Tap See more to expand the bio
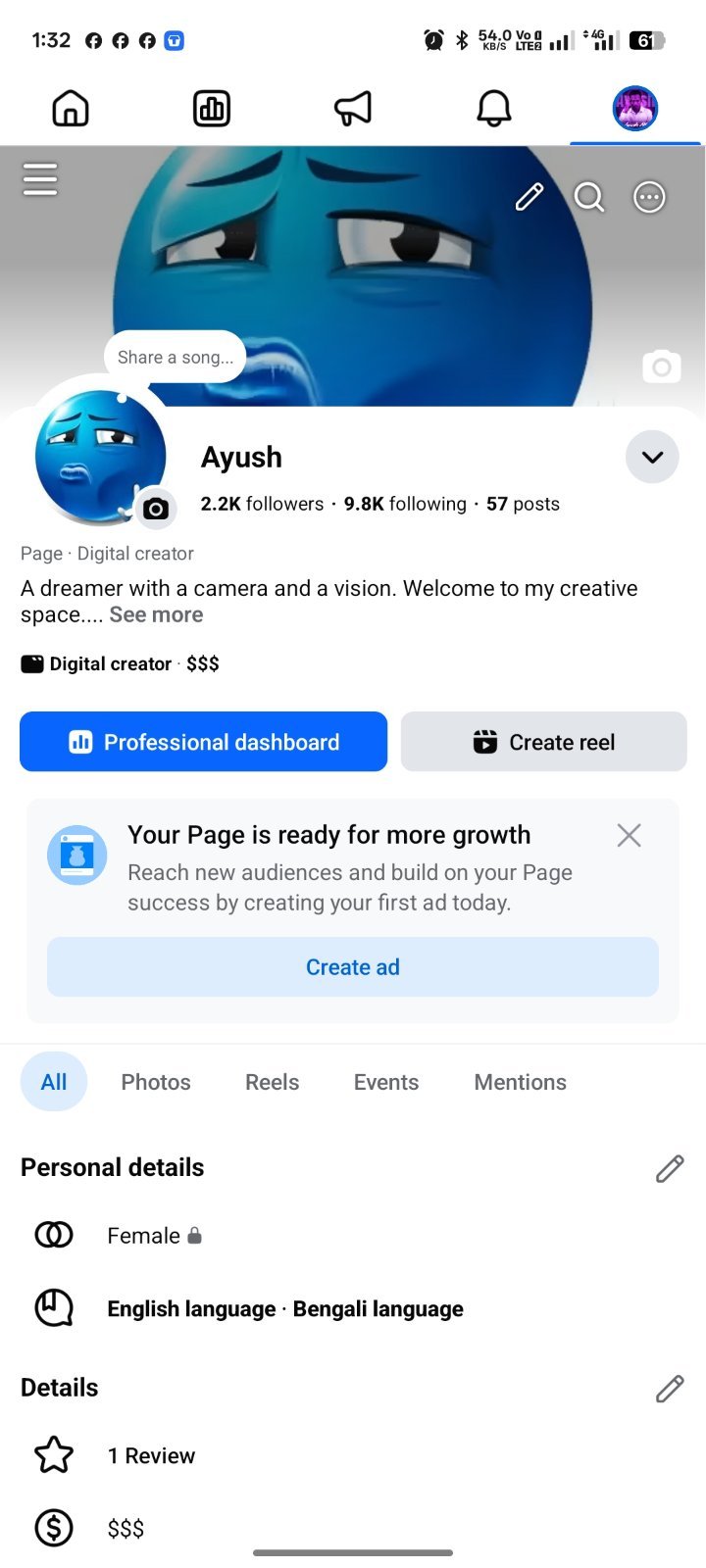This screenshot has width=706, height=1568. tap(156, 614)
